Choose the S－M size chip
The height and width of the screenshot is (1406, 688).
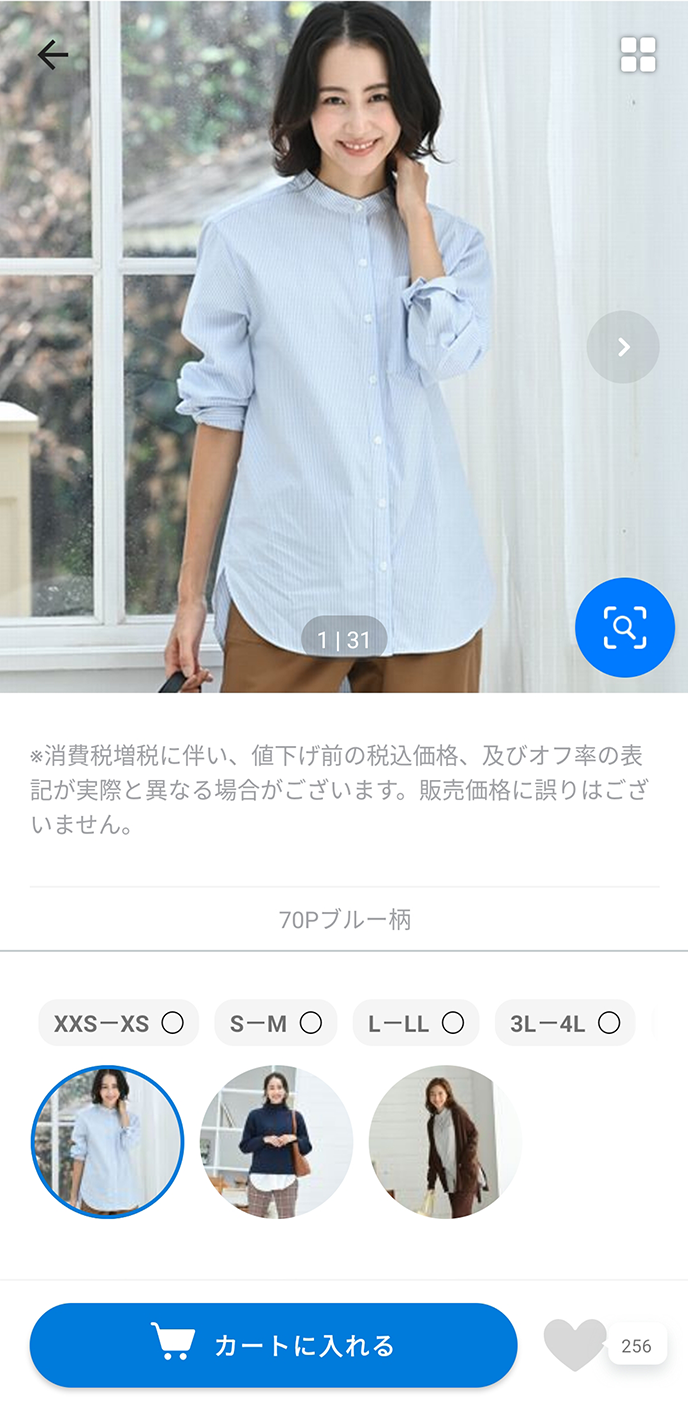tap(275, 1023)
